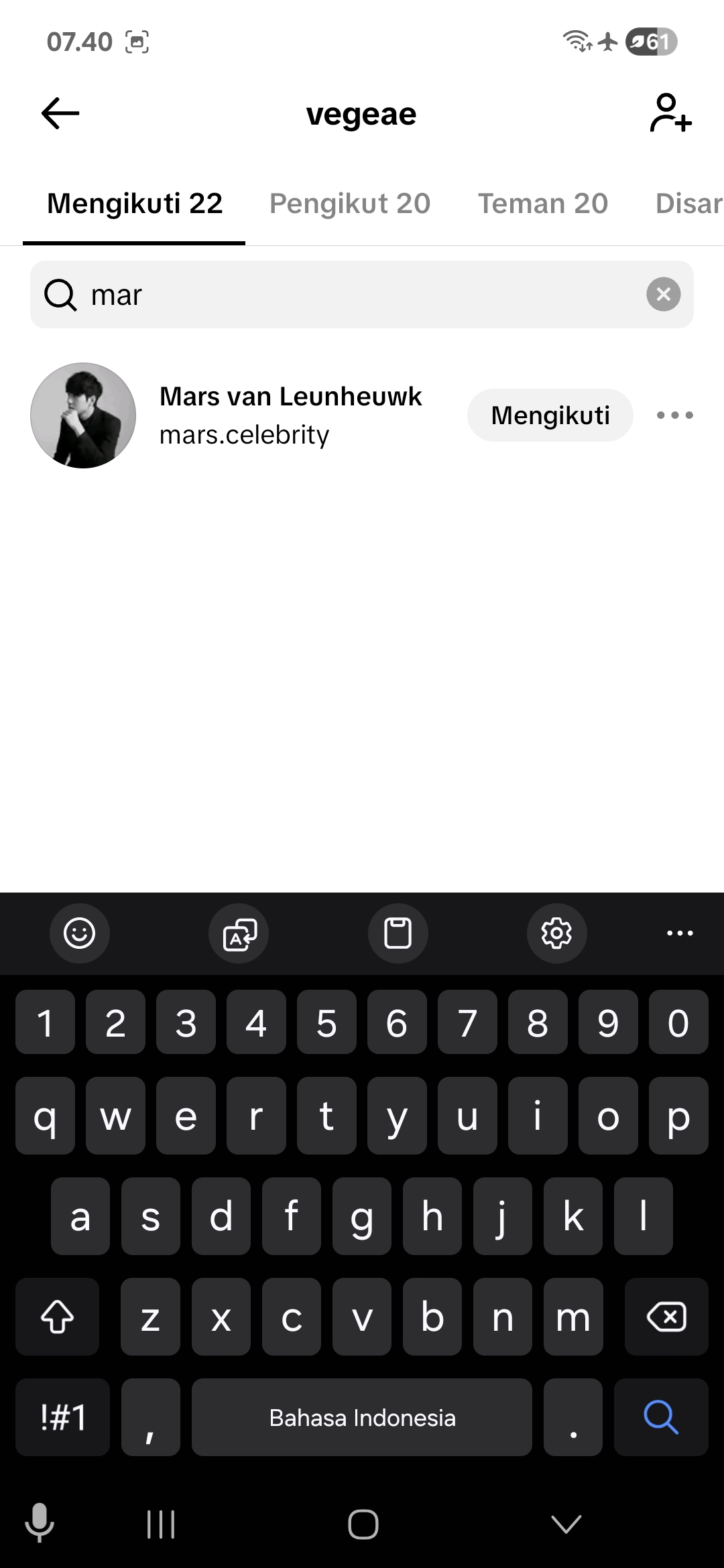Open the keyboard emoji picker

click(79, 933)
